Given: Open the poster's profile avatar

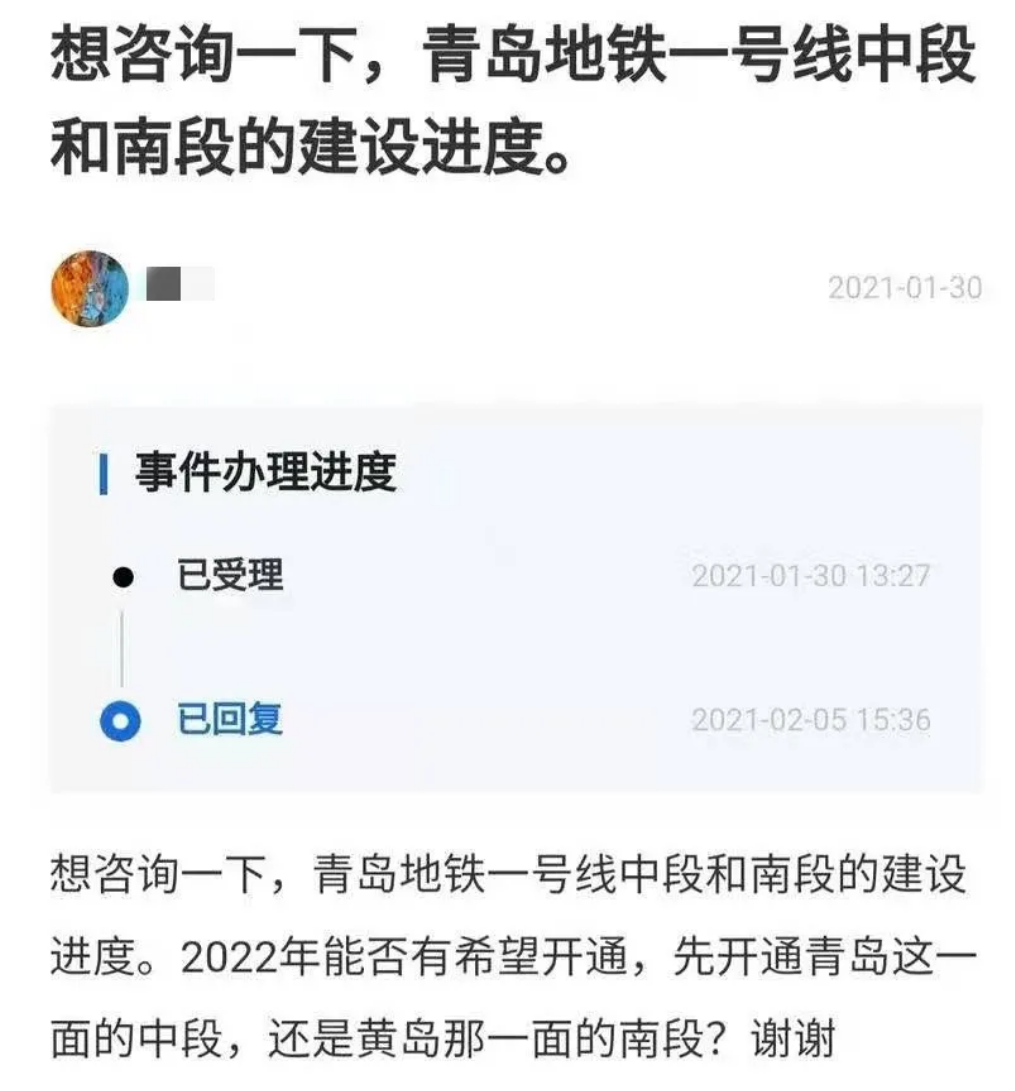Looking at the screenshot, I should (x=90, y=290).
